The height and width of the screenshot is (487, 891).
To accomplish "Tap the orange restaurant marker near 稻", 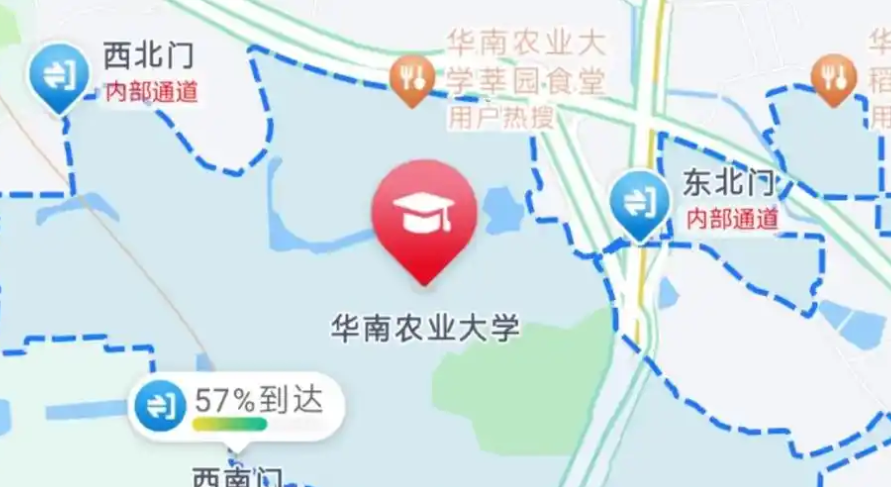I will click(x=834, y=77).
